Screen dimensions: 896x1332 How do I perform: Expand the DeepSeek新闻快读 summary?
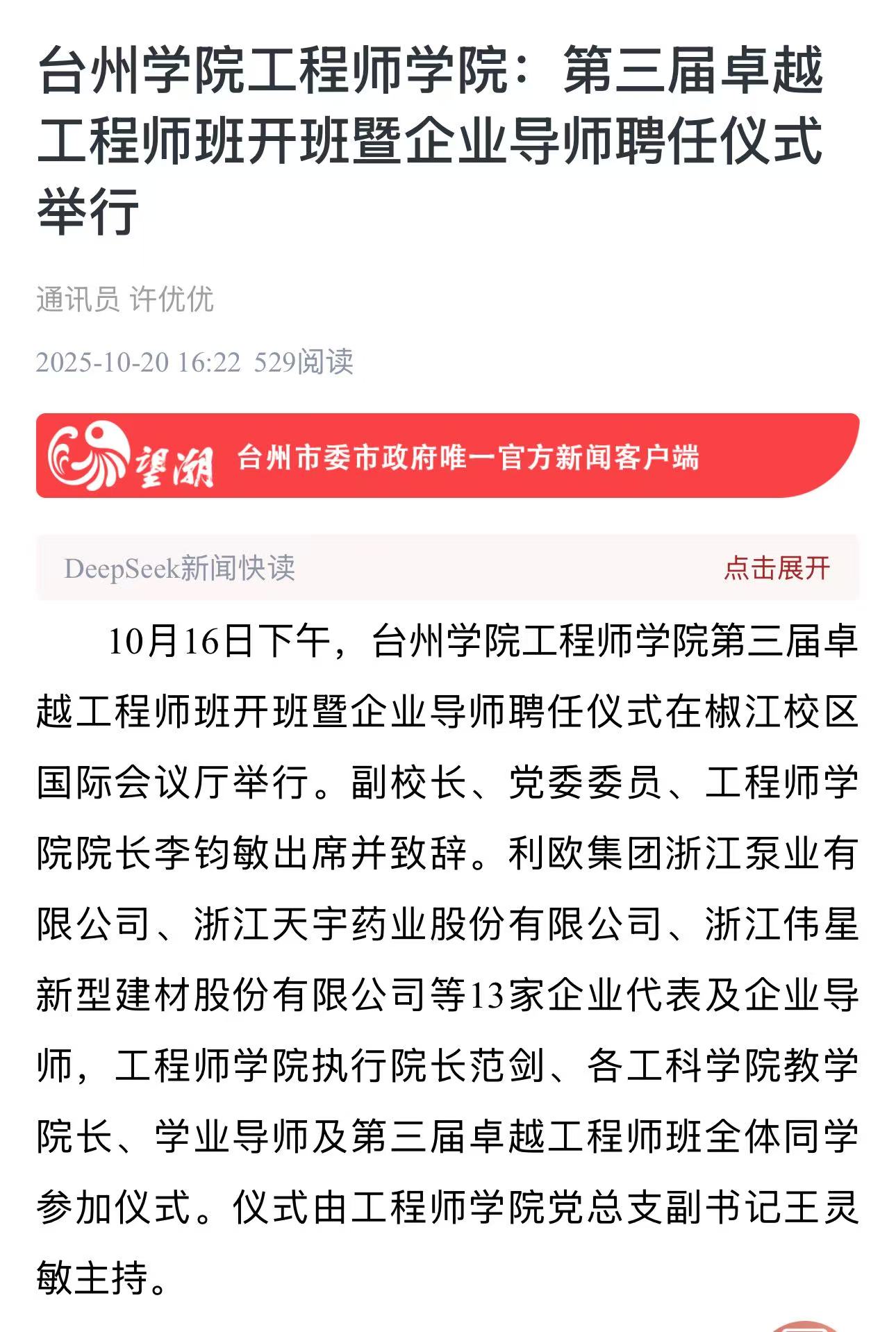tap(777, 568)
